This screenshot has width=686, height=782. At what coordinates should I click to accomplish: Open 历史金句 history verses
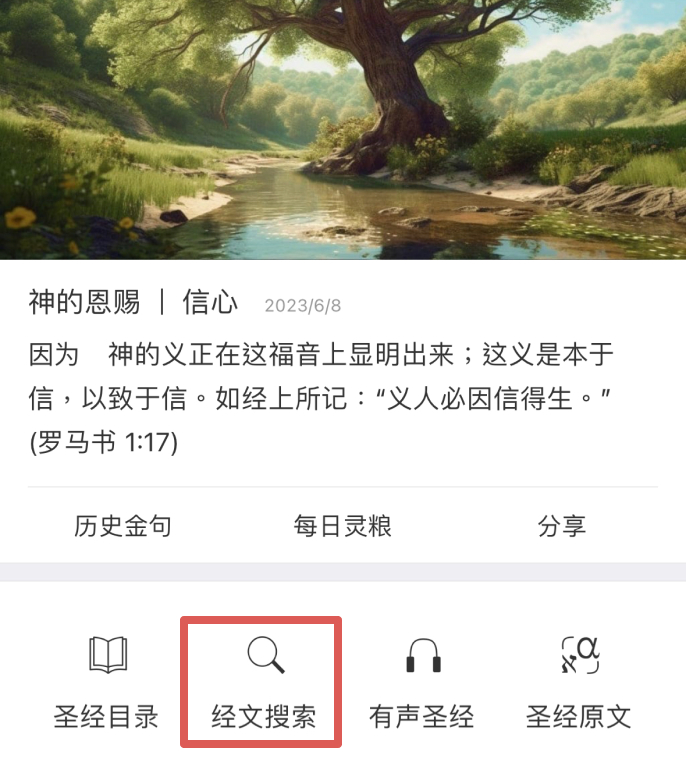click(x=123, y=526)
